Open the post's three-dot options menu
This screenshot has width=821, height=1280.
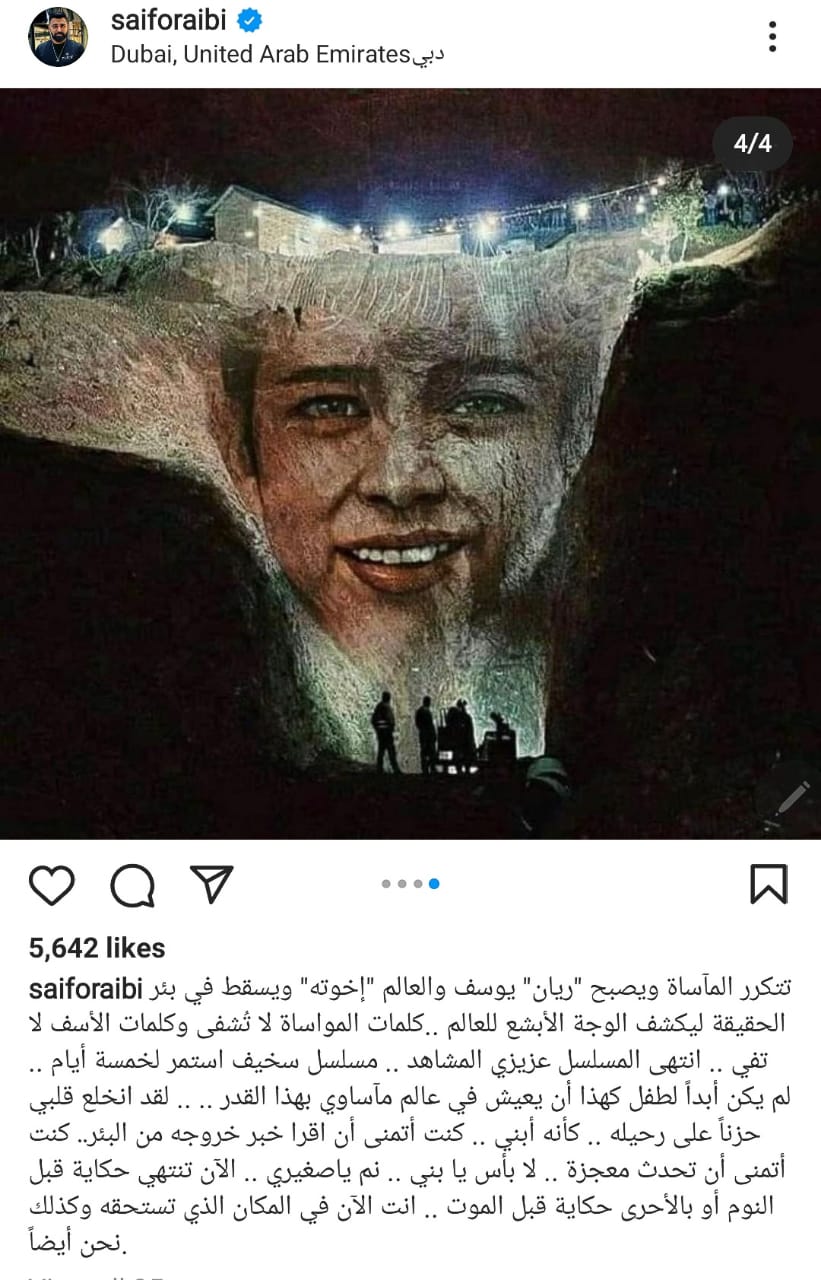pos(772,36)
